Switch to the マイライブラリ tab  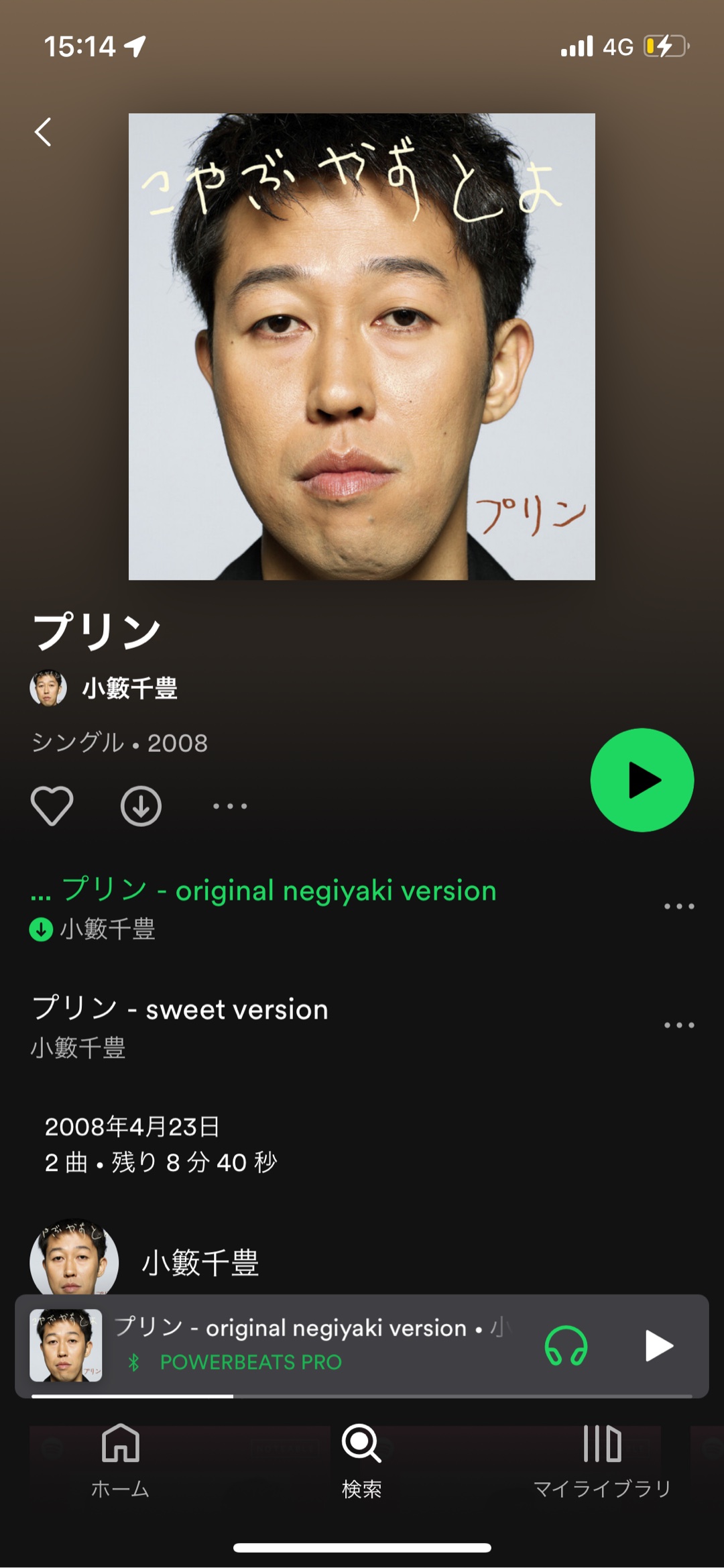point(602,1462)
